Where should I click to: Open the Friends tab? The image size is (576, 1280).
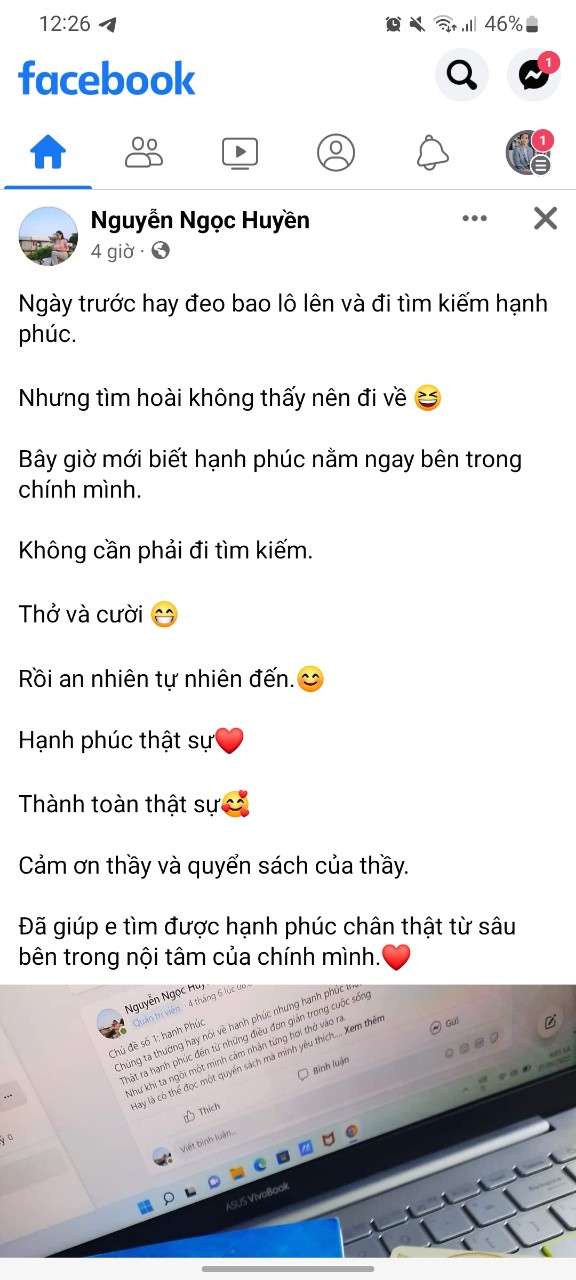(x=144, y=153)
